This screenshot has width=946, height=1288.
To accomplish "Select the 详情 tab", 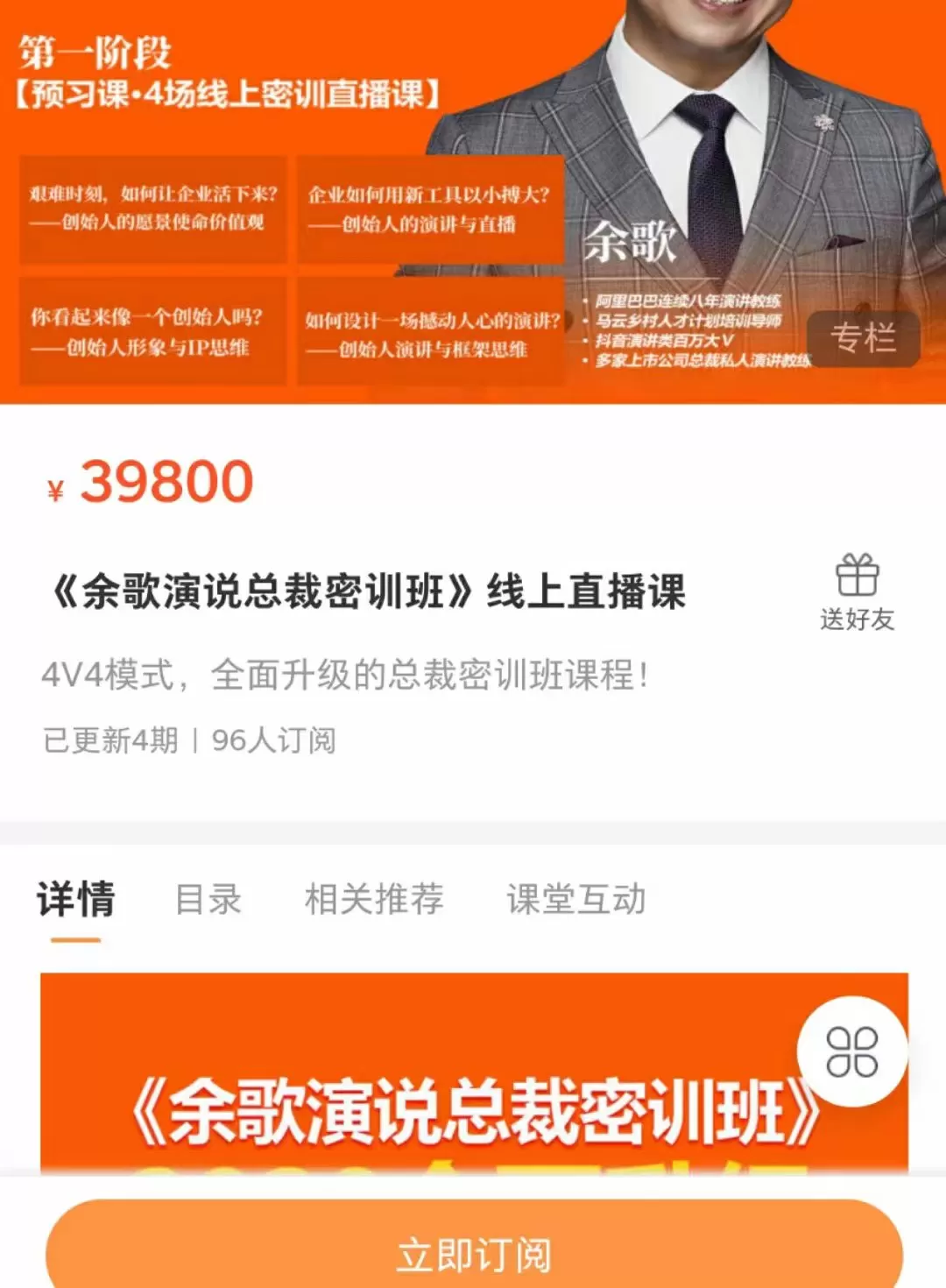I will [76, 900].
